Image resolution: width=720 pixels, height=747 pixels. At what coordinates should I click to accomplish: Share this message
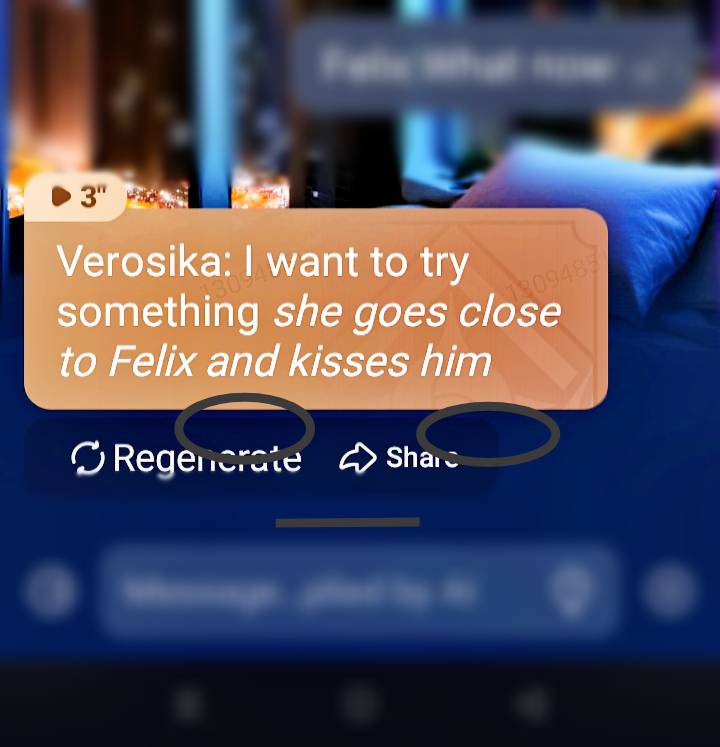tap(400, 458)
